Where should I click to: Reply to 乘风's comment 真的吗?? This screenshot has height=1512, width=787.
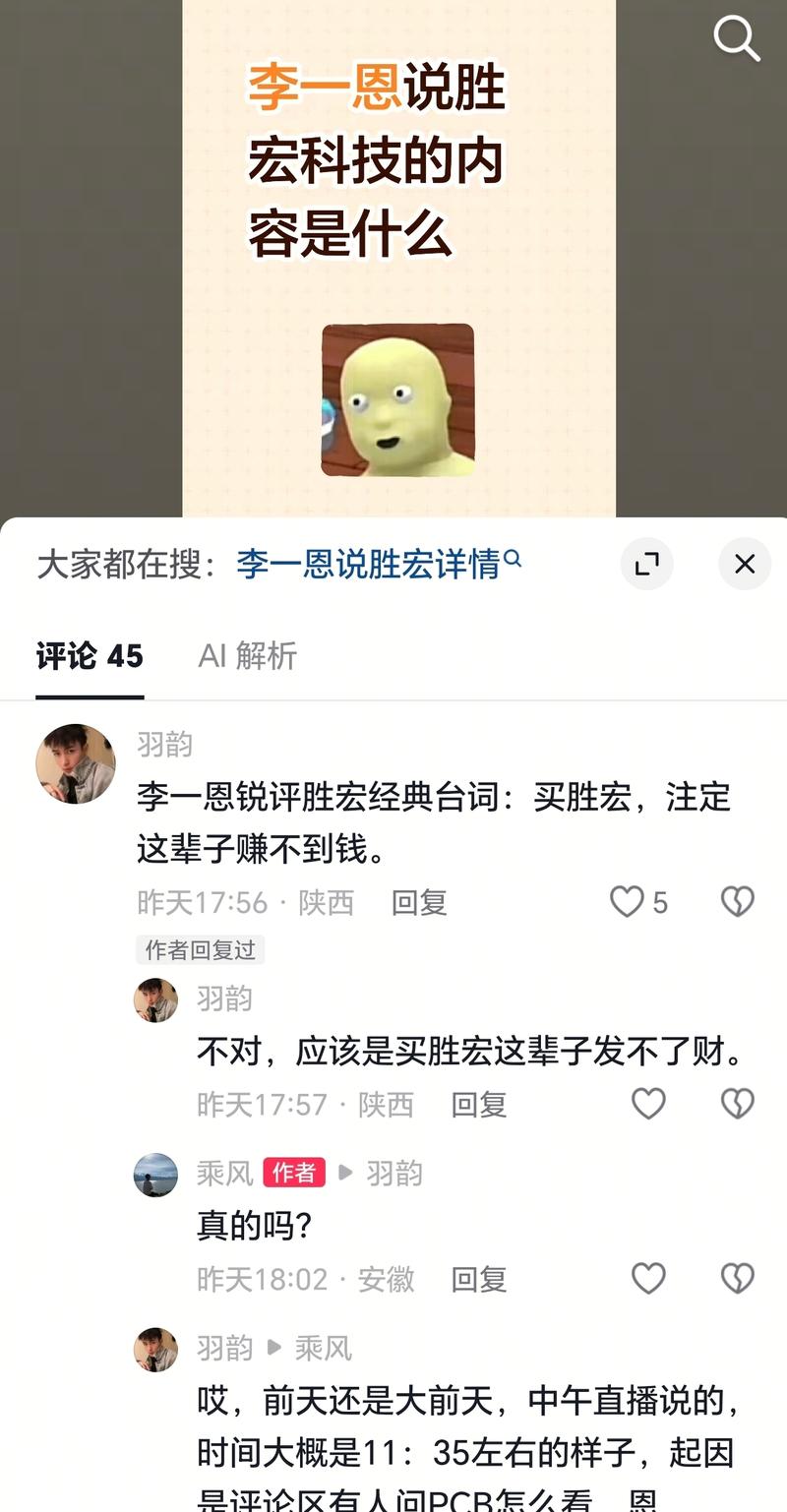pos(478,1280)
